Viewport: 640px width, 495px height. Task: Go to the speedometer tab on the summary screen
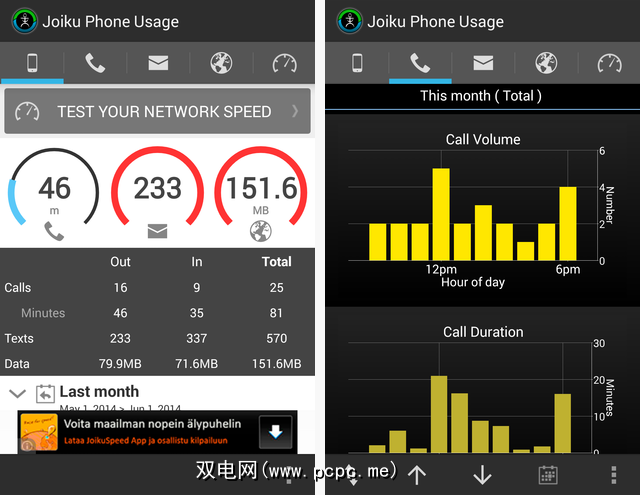(x=284, y=63)
